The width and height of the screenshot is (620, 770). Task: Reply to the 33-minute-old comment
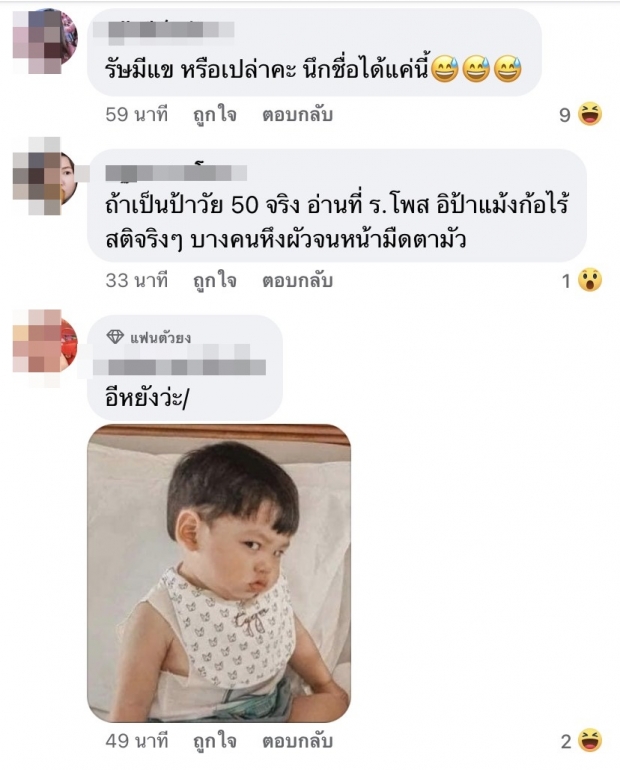(x=297, y=280)
